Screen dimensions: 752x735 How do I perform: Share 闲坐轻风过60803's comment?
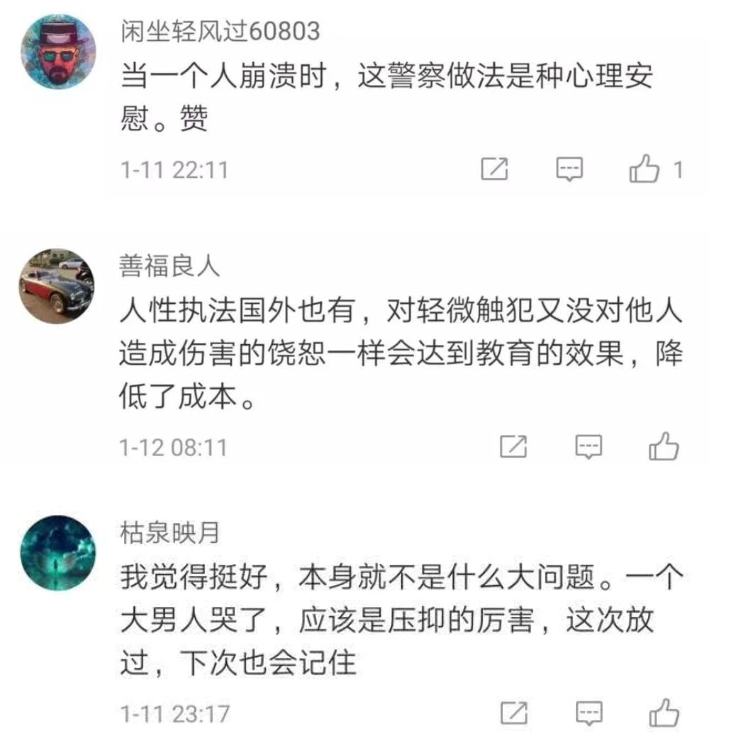[494, 169]
